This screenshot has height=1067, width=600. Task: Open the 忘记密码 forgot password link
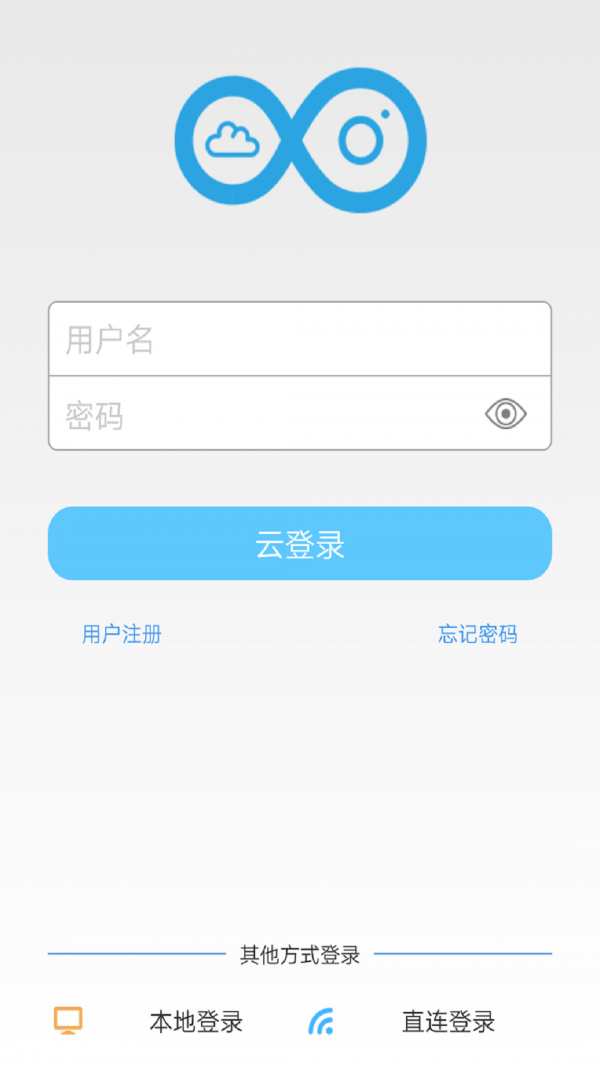click(478, 634)
